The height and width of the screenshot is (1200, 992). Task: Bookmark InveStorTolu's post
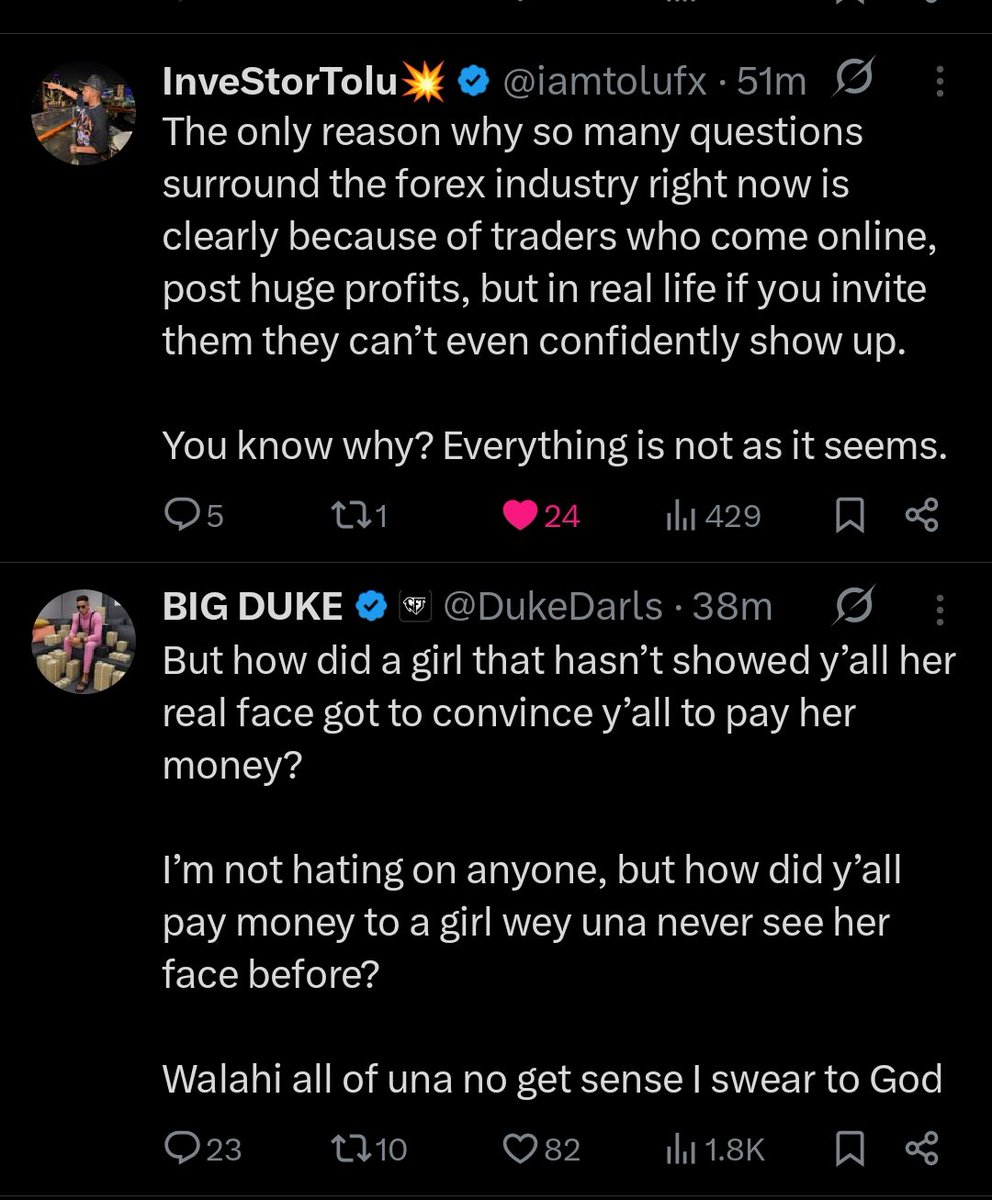click(850, 516)
